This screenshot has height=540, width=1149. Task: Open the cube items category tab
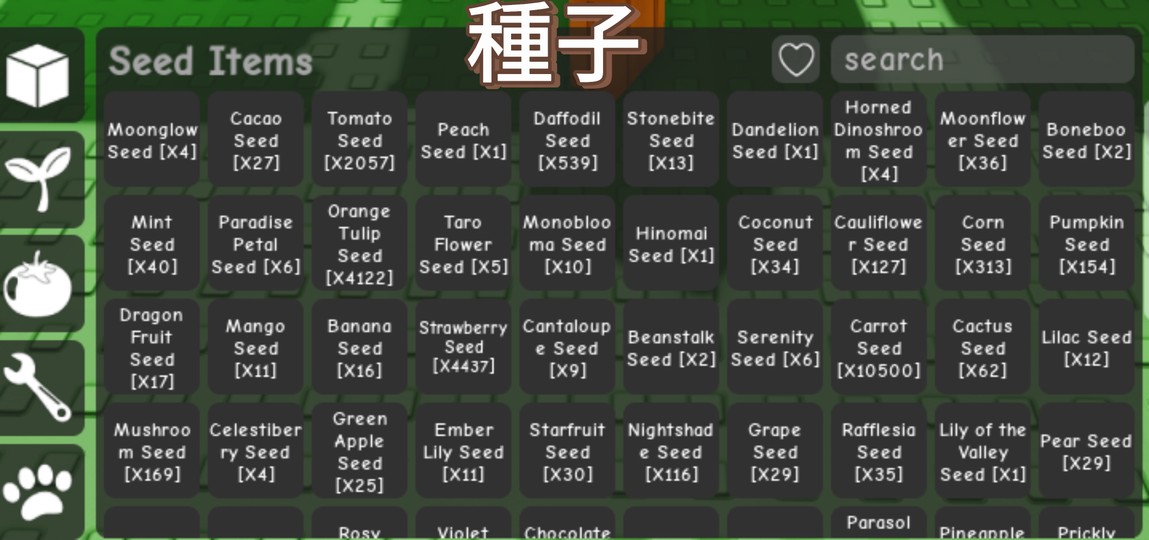point(39,76)
